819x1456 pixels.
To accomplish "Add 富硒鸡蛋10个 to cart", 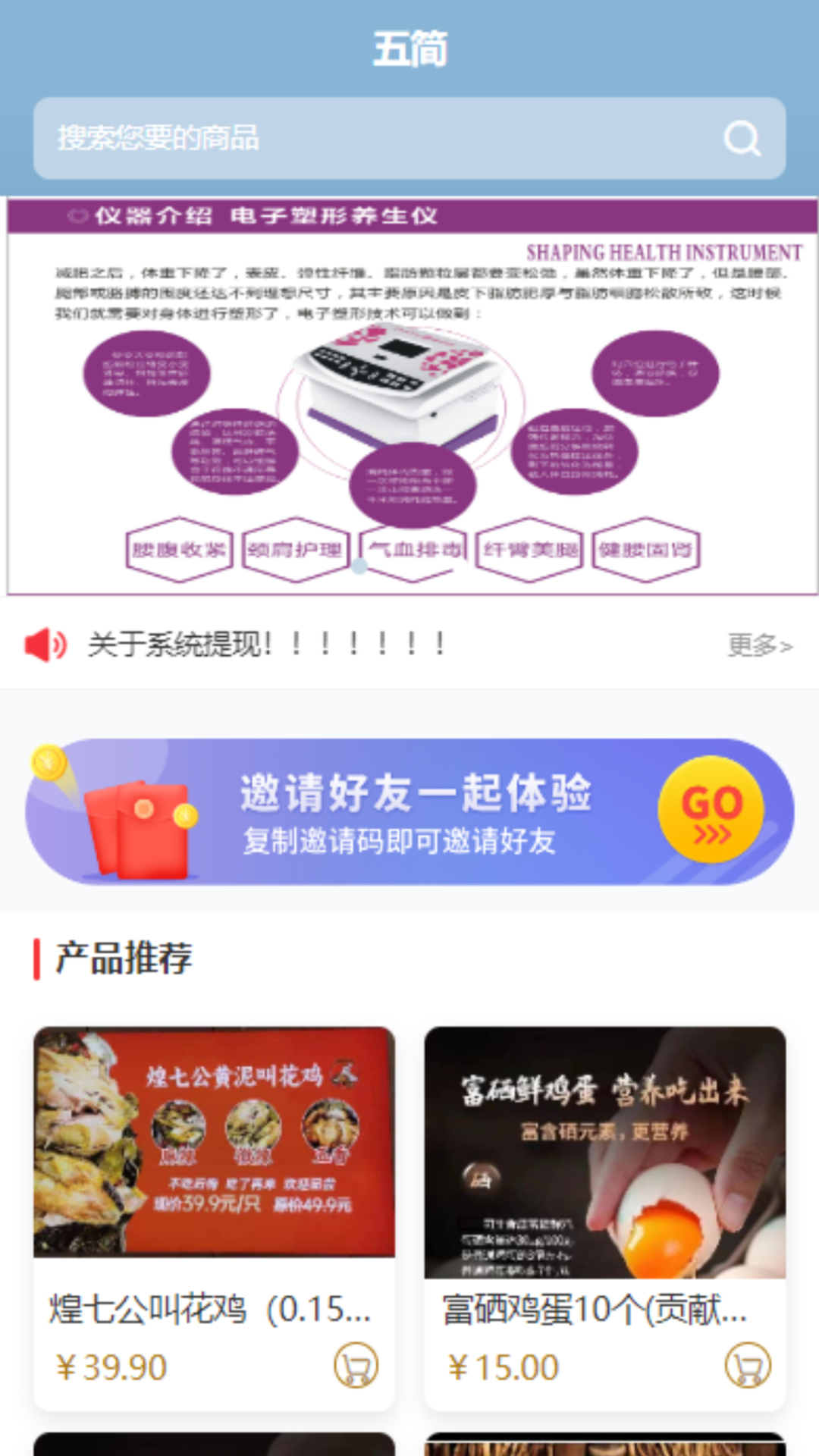I will 747,1365.
